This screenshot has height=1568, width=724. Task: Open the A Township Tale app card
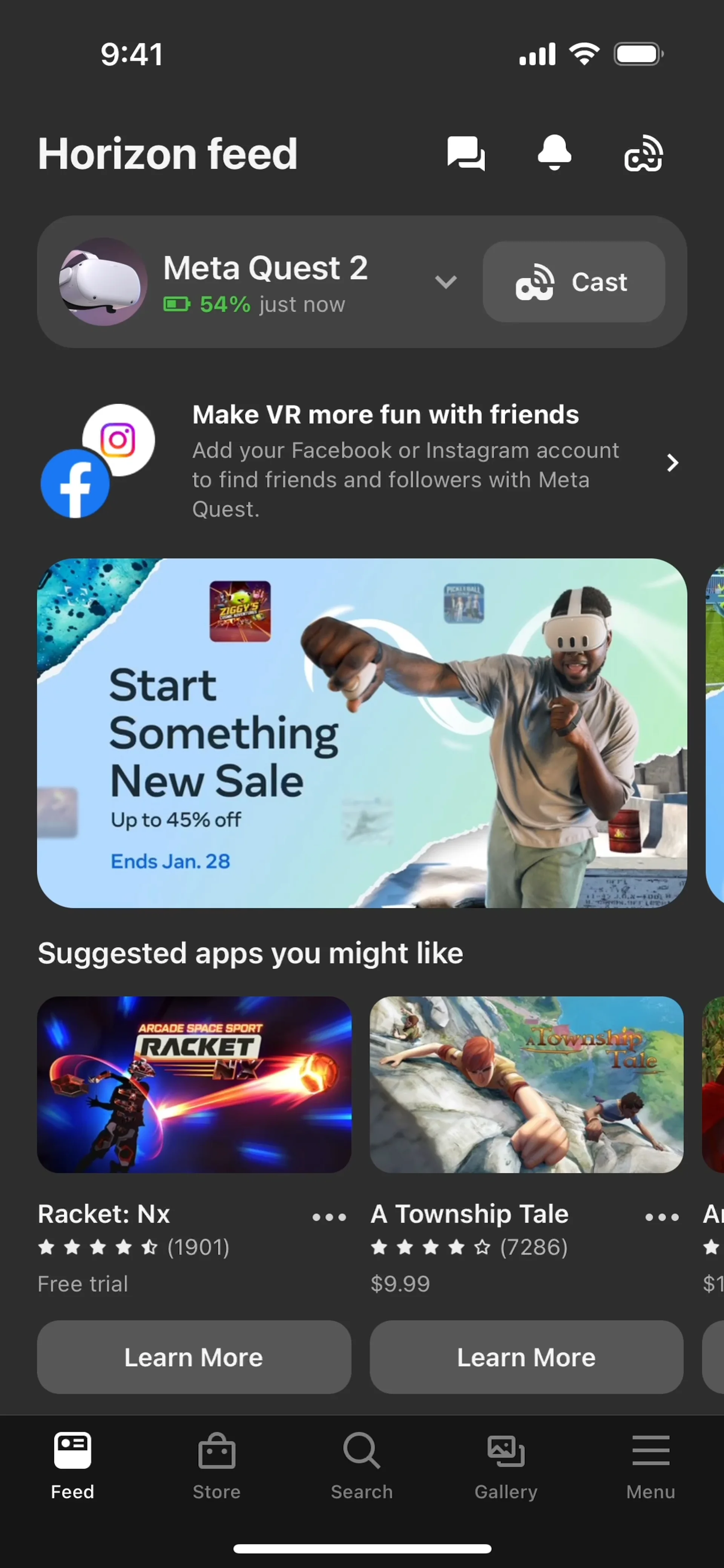coord(526,1084)
